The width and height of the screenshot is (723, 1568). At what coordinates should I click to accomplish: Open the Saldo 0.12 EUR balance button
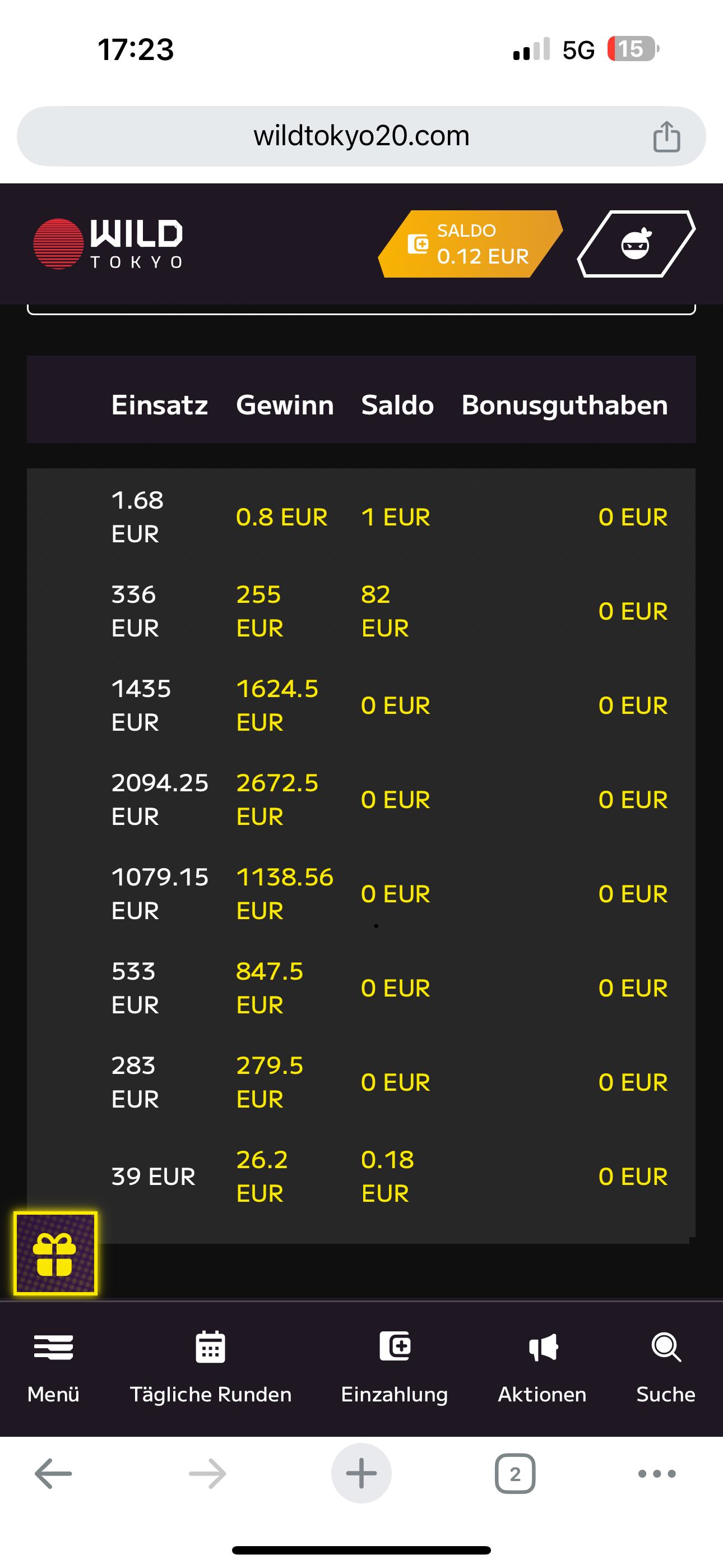pyautogui.click(x=470, y=244)
